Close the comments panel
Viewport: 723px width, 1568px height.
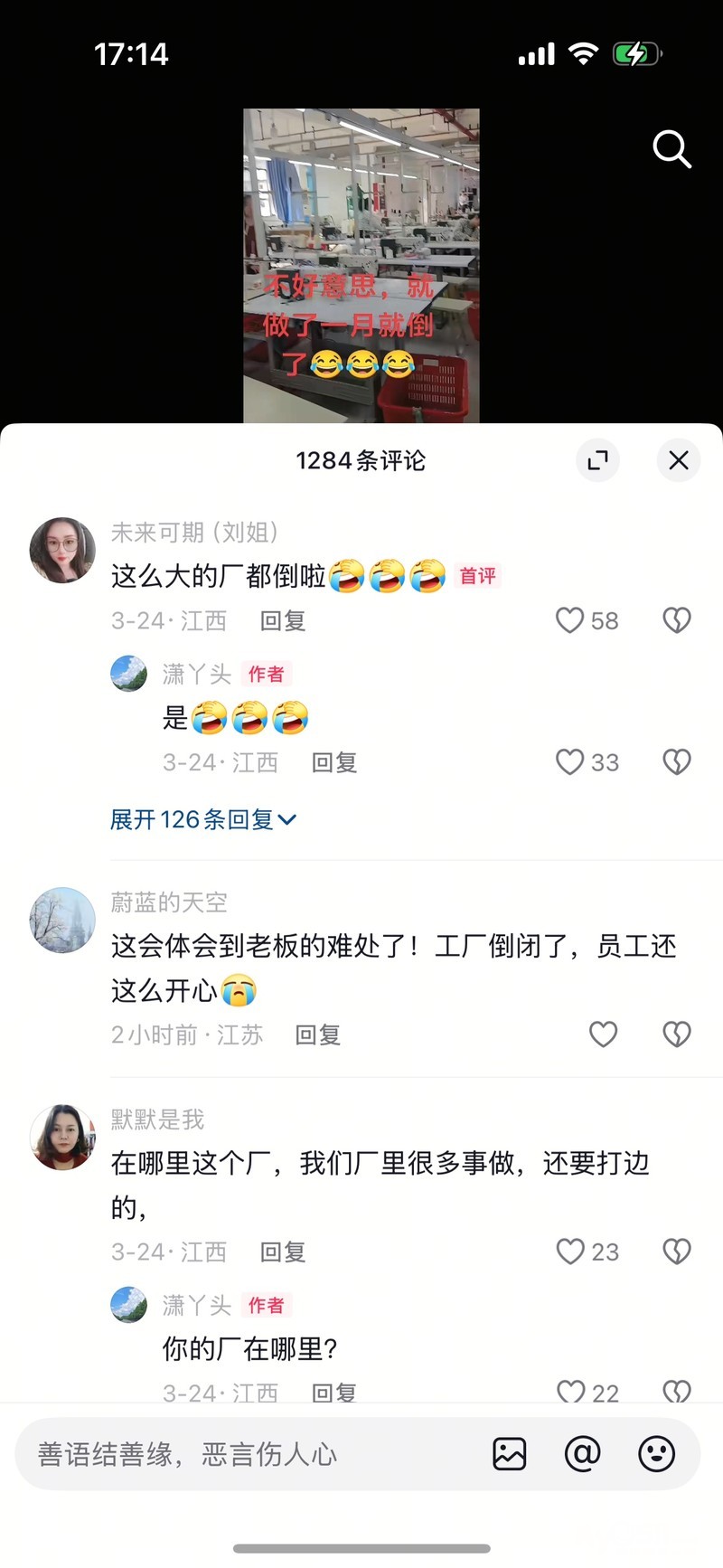coord(678,460)
